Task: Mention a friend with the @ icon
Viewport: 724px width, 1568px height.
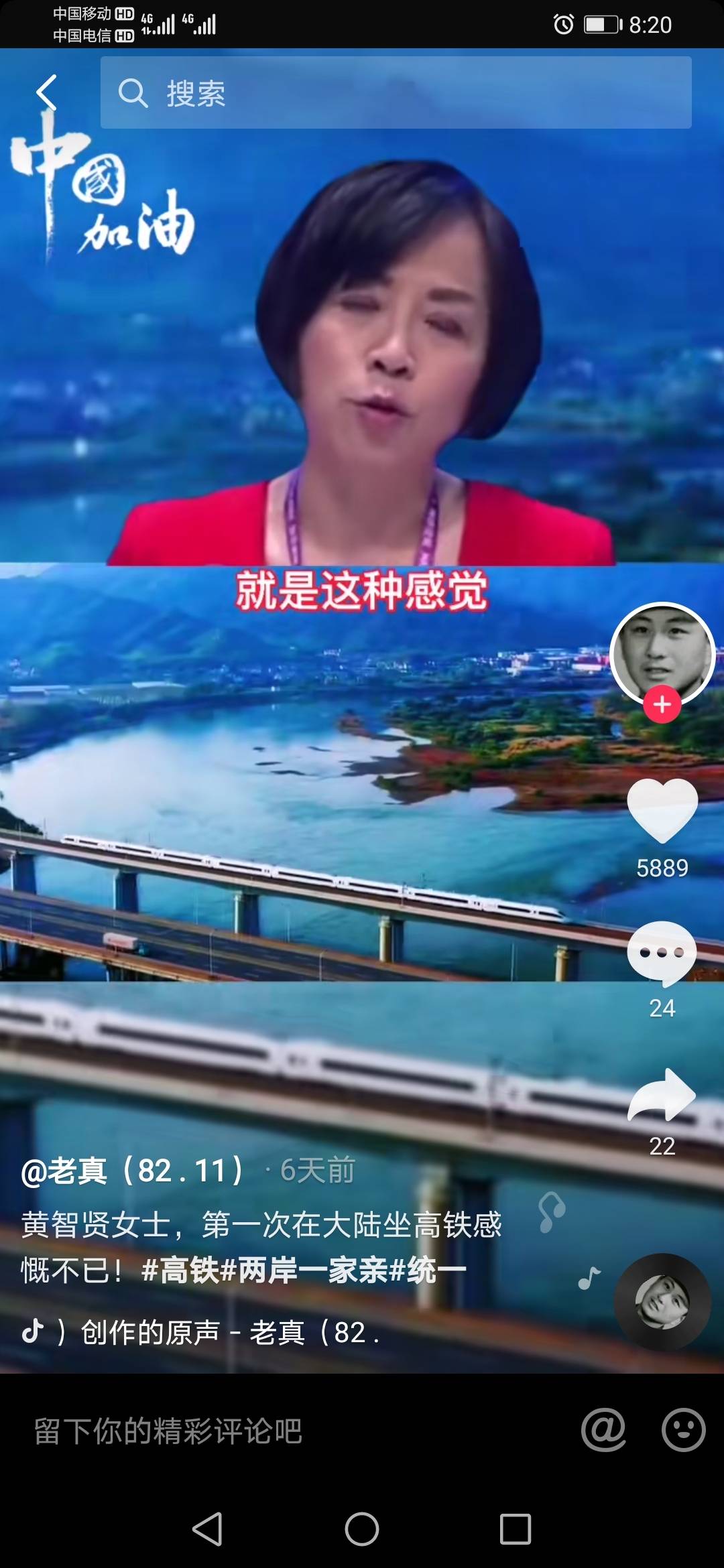Action: point(603,1431)
